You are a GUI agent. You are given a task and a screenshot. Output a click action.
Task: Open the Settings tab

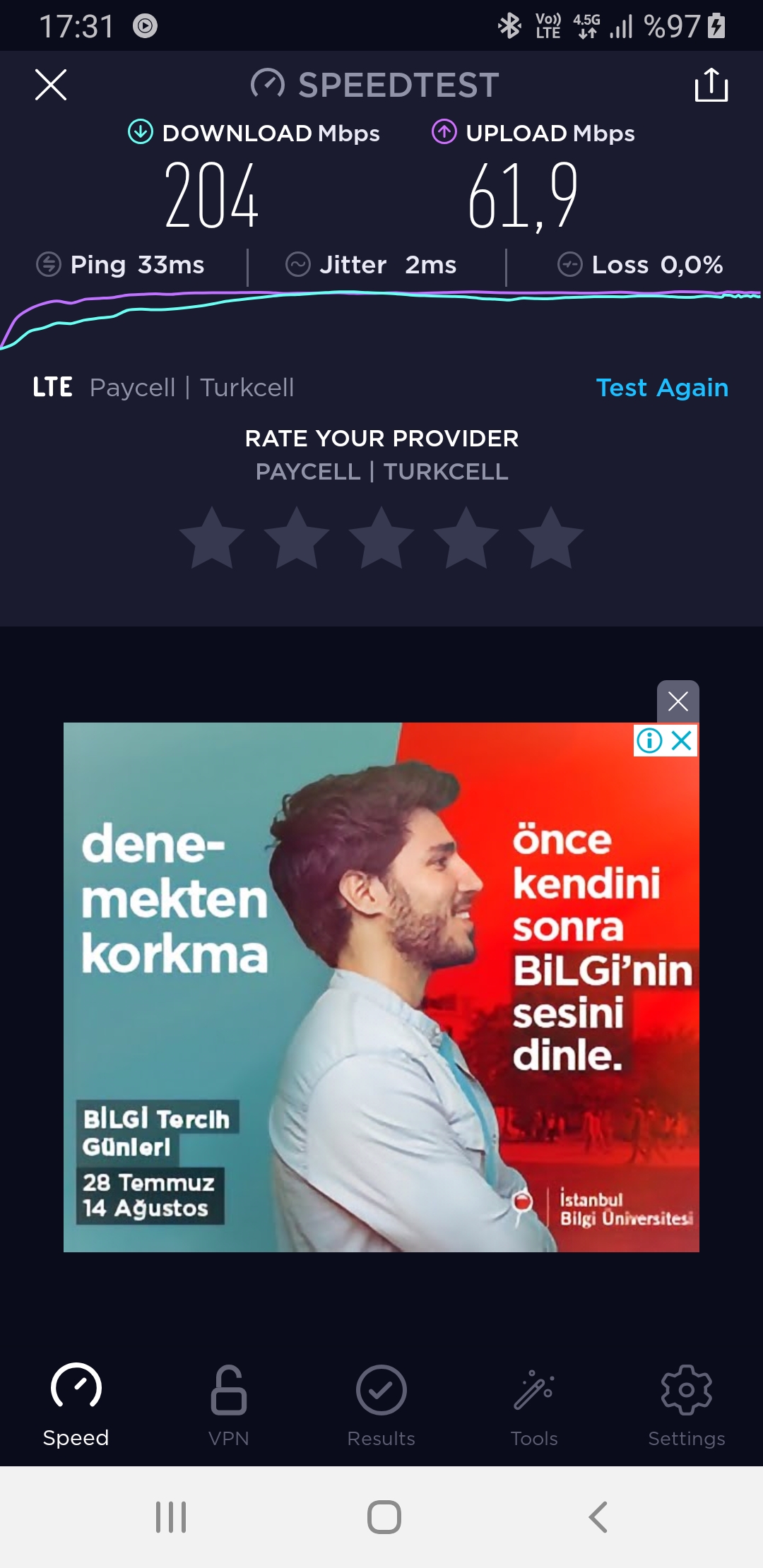coord(687,1406)
